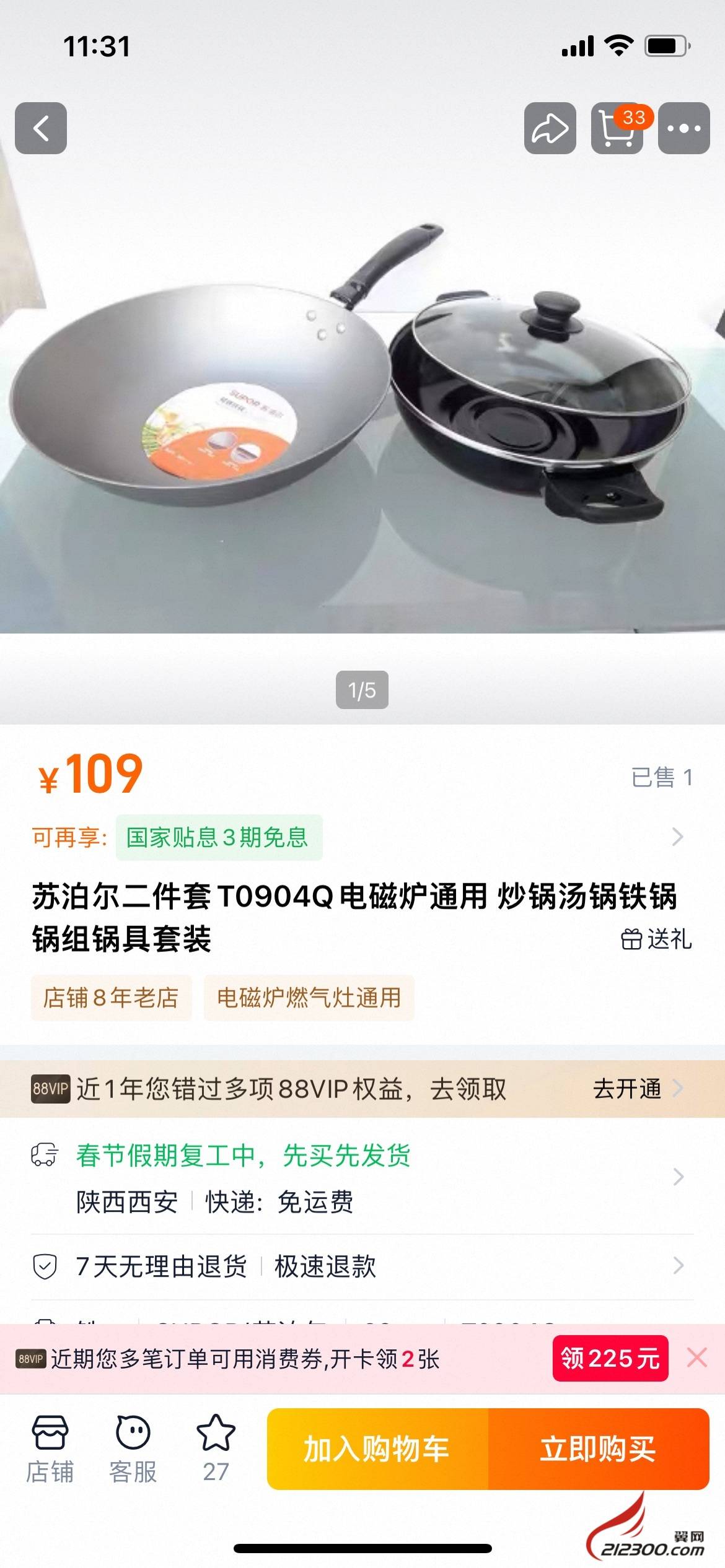725x1568 pixels.
Task: Favorite this product with the star
Action: [x=216, y=1448]
